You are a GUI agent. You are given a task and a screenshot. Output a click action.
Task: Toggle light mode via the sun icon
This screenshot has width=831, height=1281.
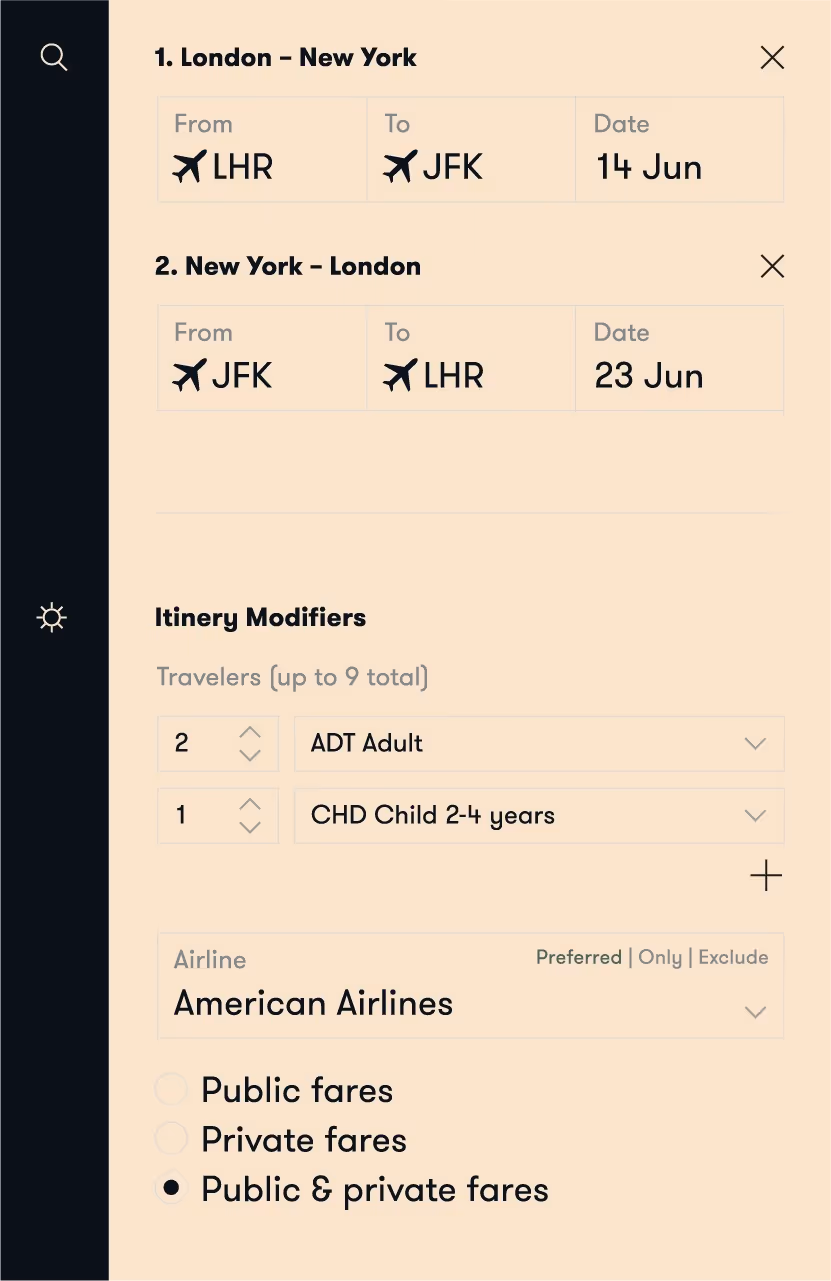pyautogui.click(x=51, y=618)
